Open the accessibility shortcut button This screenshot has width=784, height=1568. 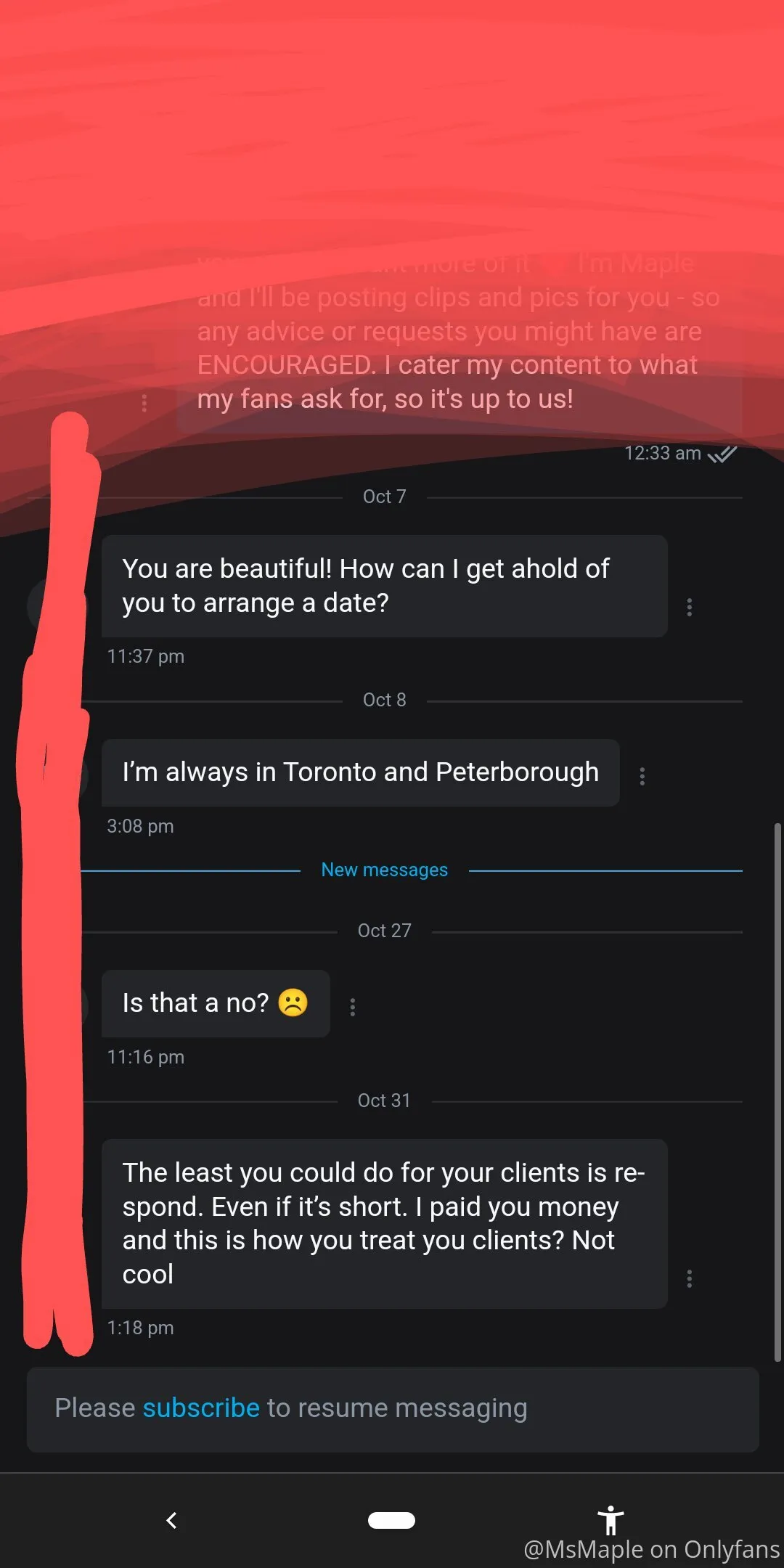click(x=611, y=1519)
